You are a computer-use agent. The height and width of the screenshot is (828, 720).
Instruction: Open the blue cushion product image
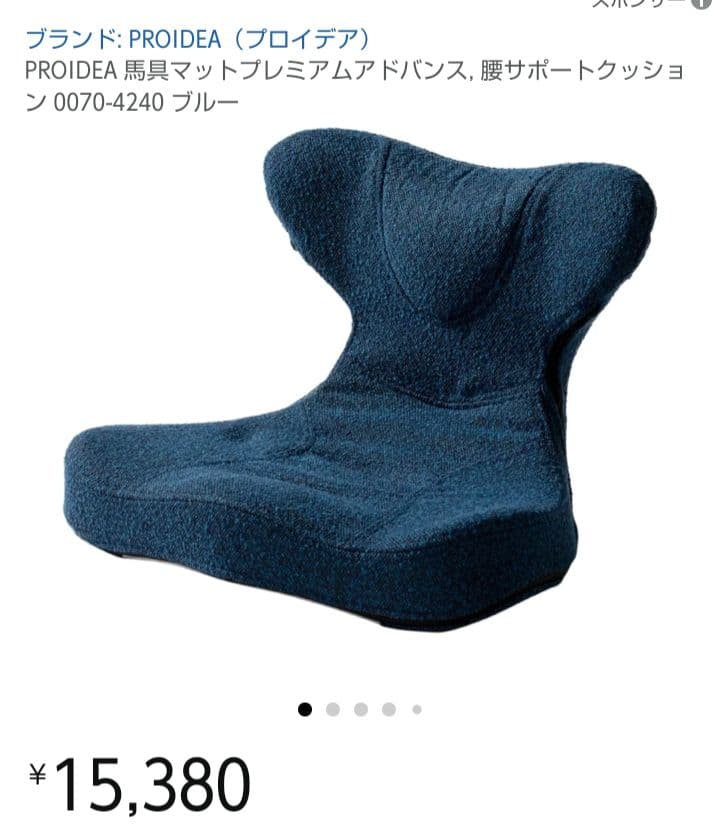tap(360, 380)
